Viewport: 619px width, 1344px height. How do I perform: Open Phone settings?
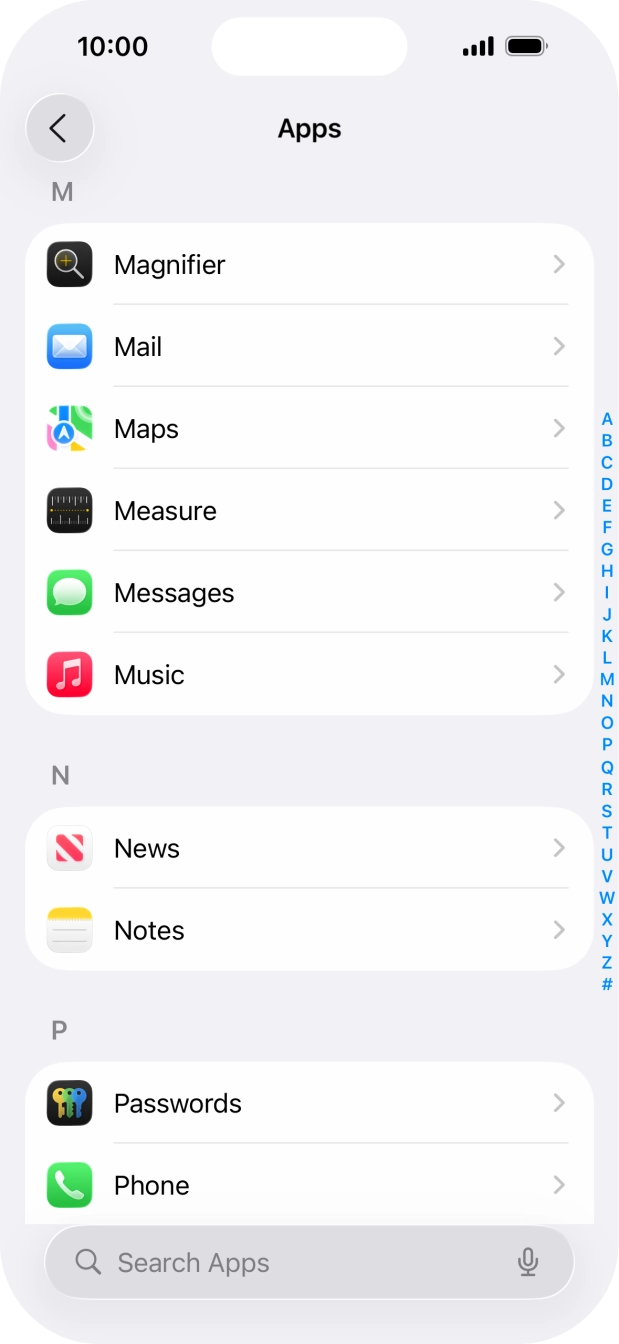point(308,1186)
